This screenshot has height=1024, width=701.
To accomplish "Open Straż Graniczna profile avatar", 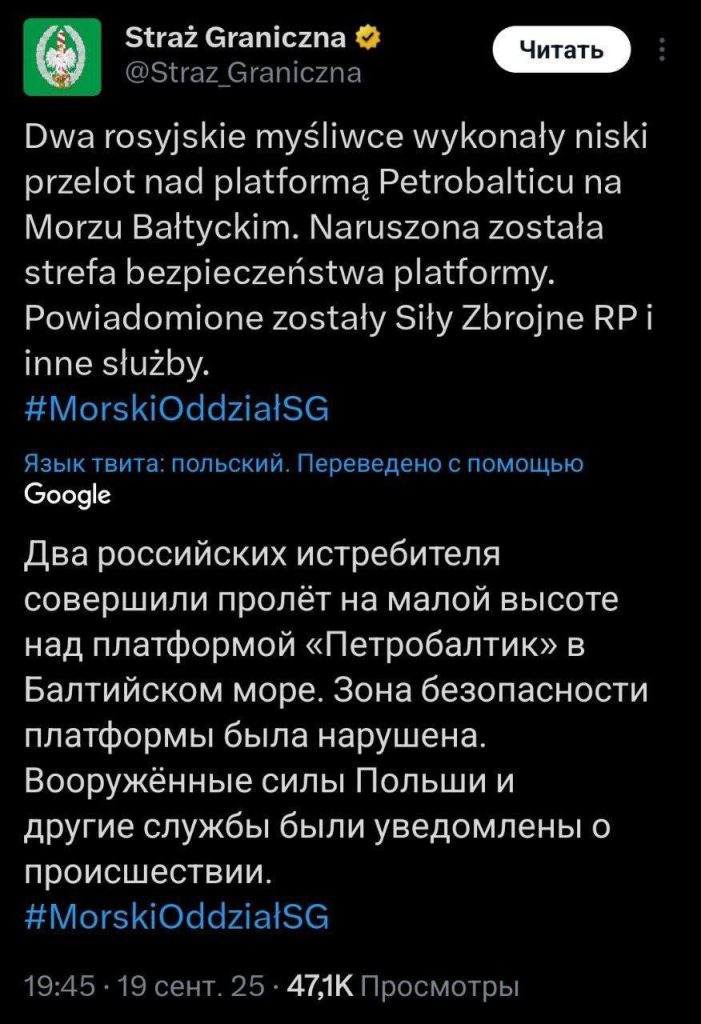I will coord(62,58).
